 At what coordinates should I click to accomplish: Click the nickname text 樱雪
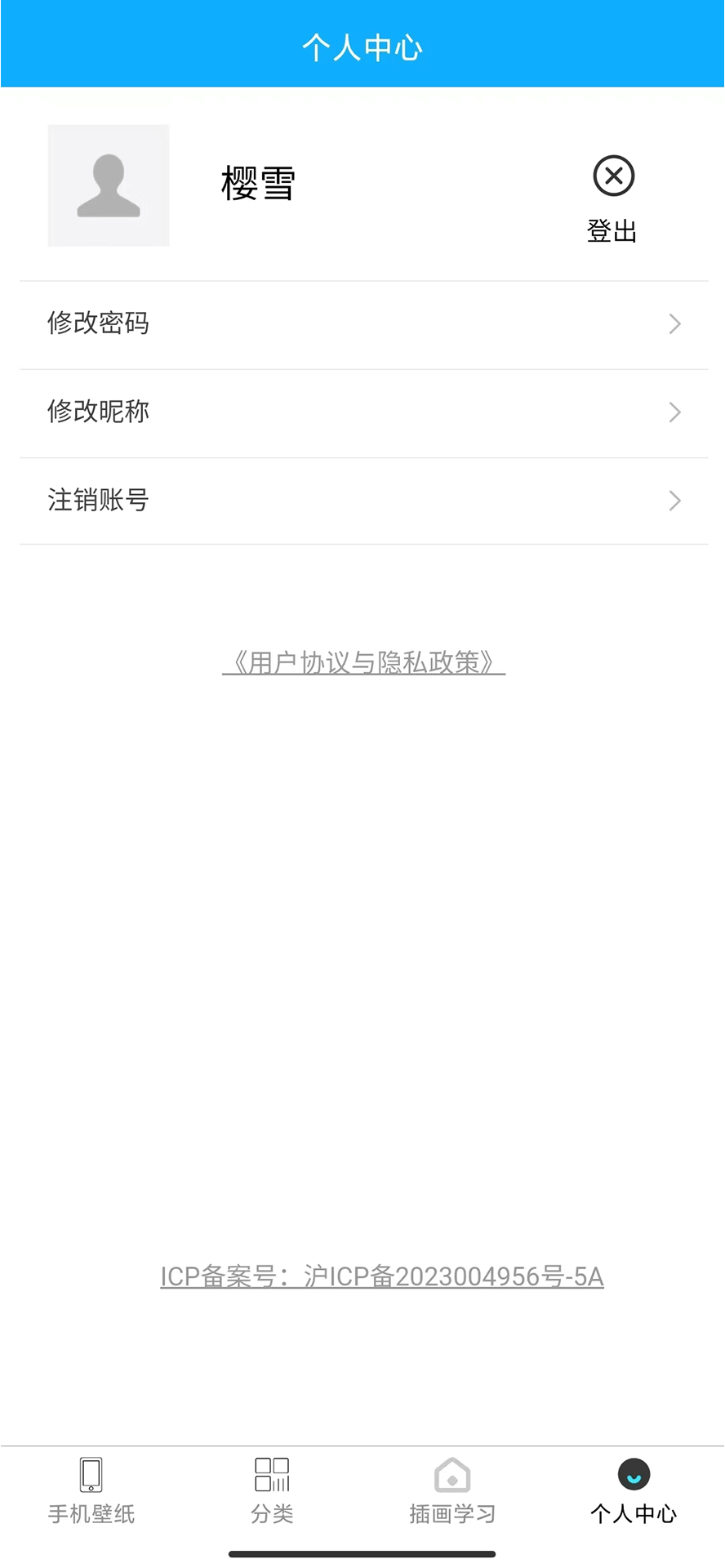point(256,183)
